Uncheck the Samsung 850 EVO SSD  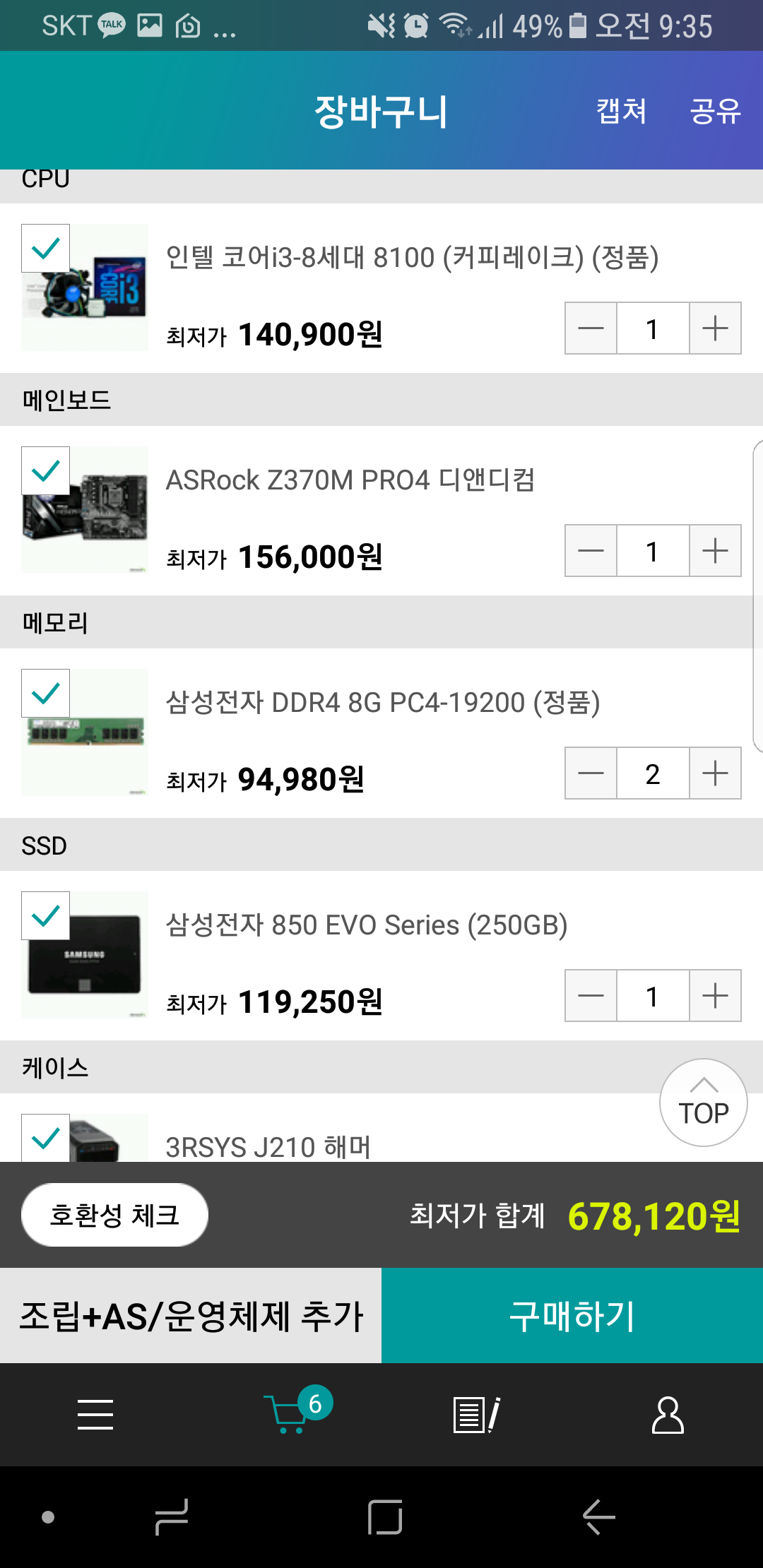pos(46,916)
